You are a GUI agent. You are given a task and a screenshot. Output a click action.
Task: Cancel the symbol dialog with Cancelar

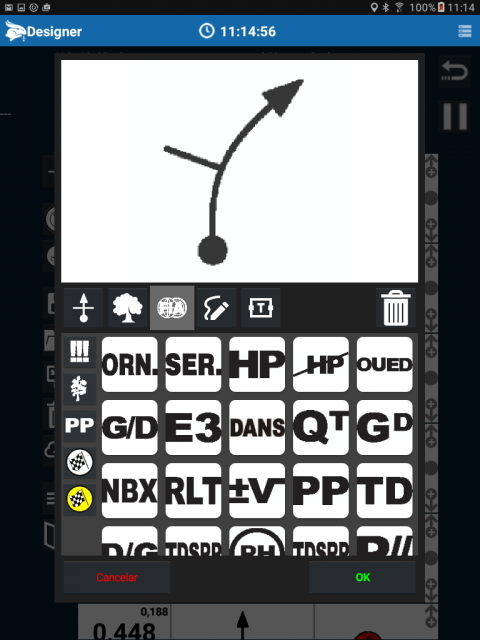[117, 577]
